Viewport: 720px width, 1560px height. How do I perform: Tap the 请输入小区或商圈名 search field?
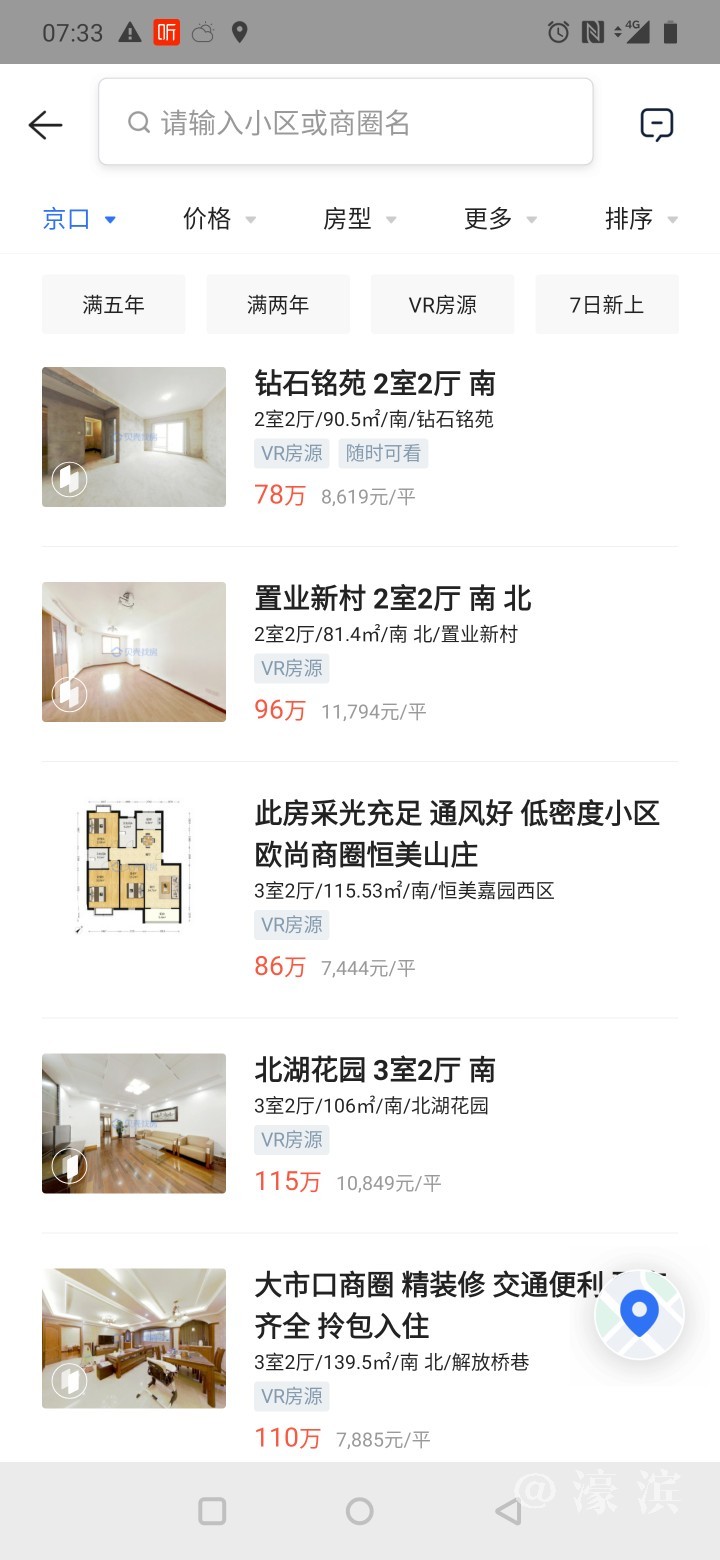point(345,122)
